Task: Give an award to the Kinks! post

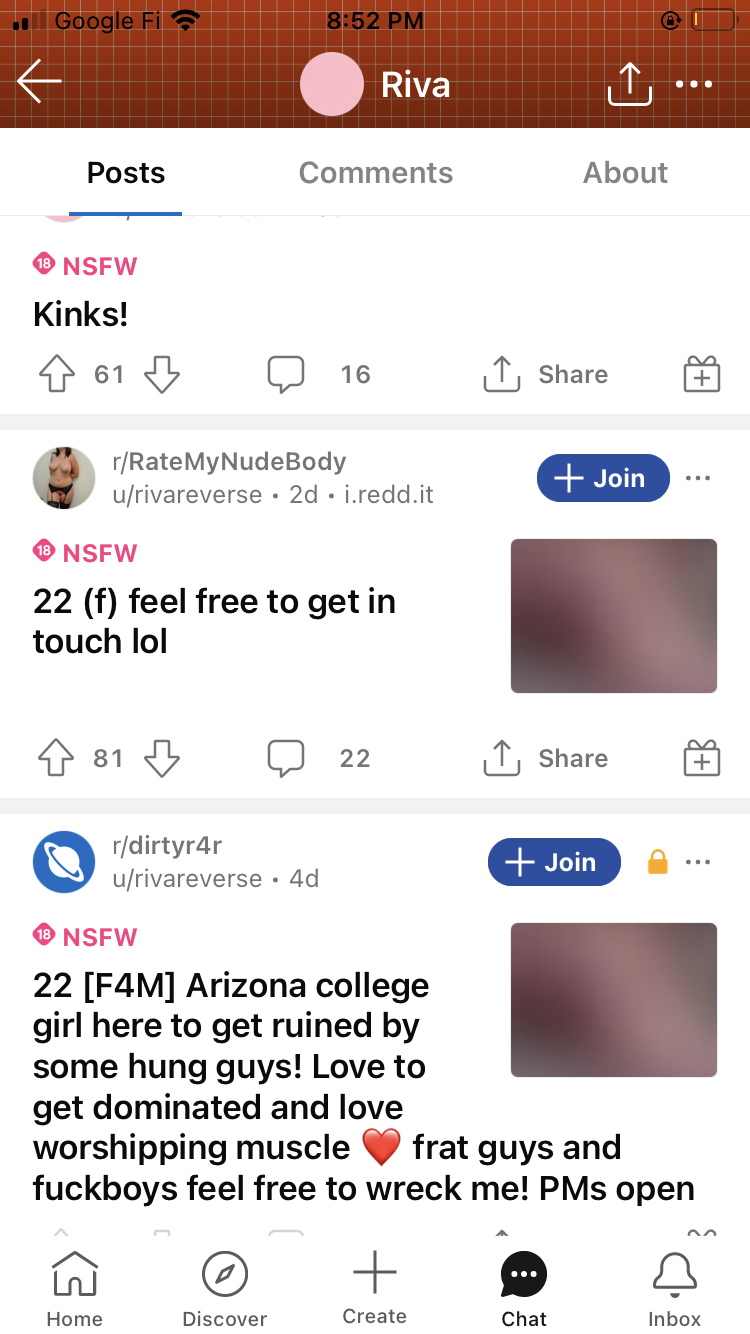Action: 701,375
